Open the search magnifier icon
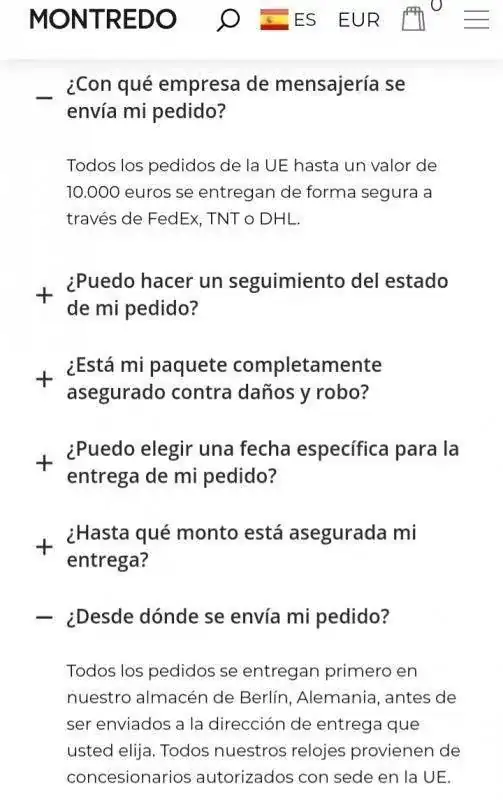 pyautogui.click(x=228, y=20)
